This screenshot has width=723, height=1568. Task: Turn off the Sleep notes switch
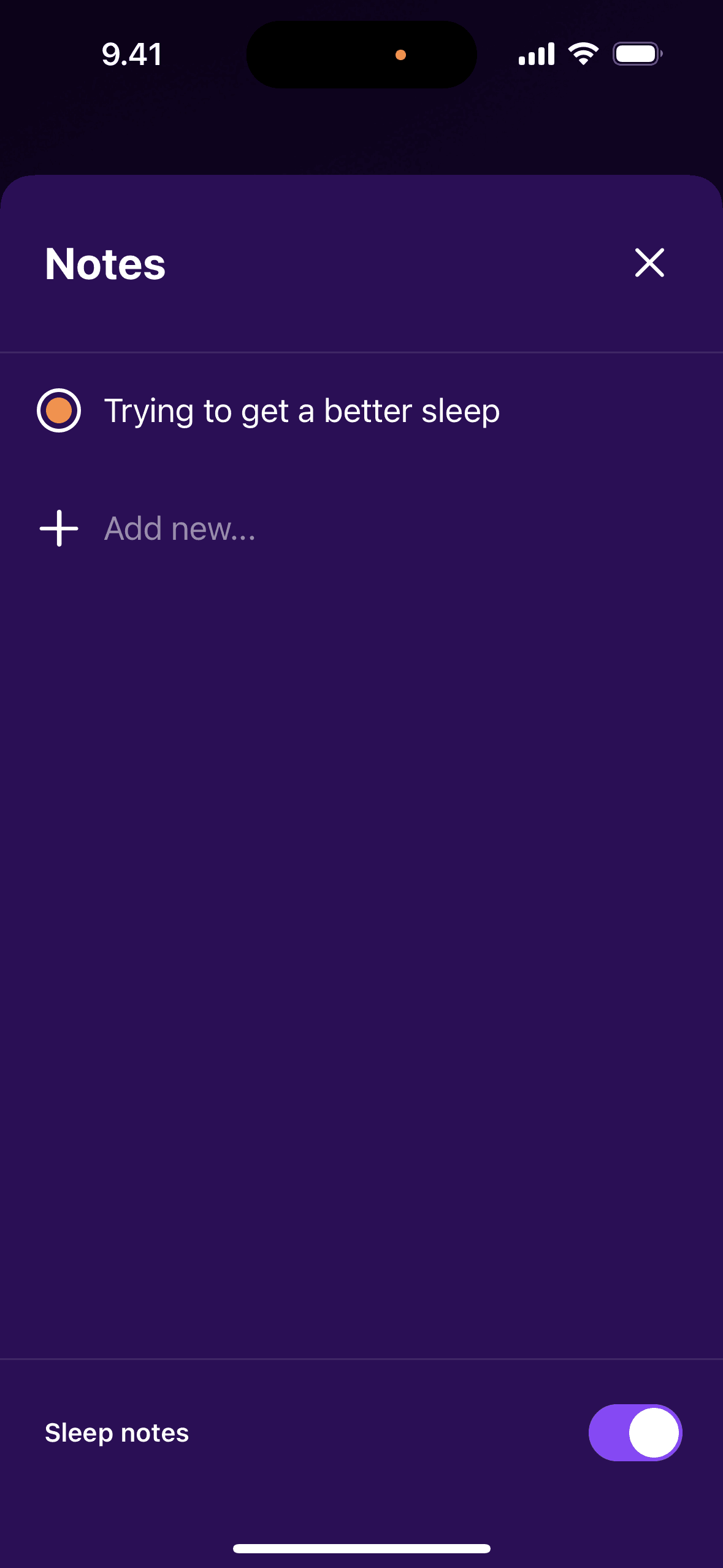click(635, 1432)
